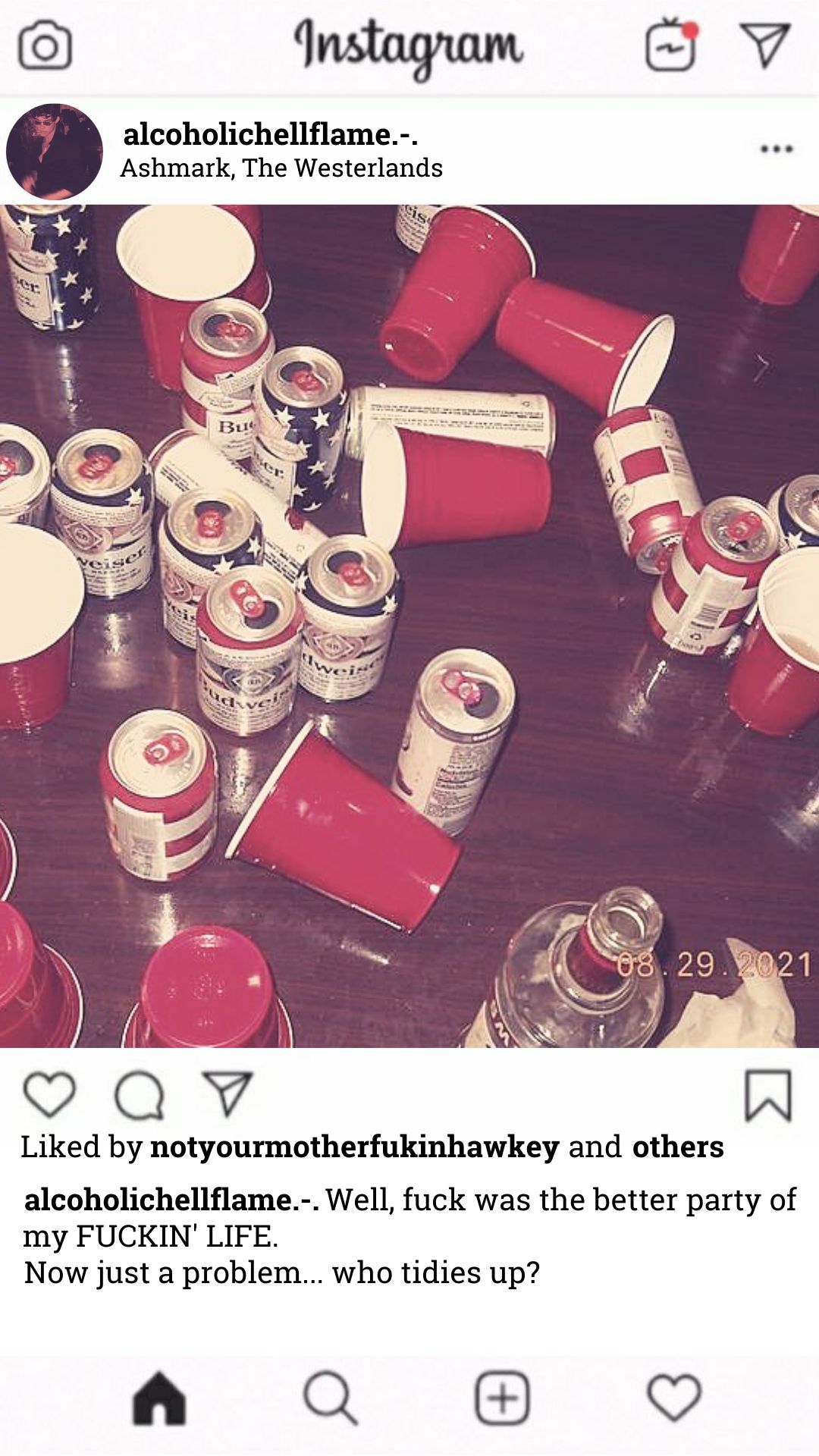Open the activity heart tab

click(x=673, y=1397)
